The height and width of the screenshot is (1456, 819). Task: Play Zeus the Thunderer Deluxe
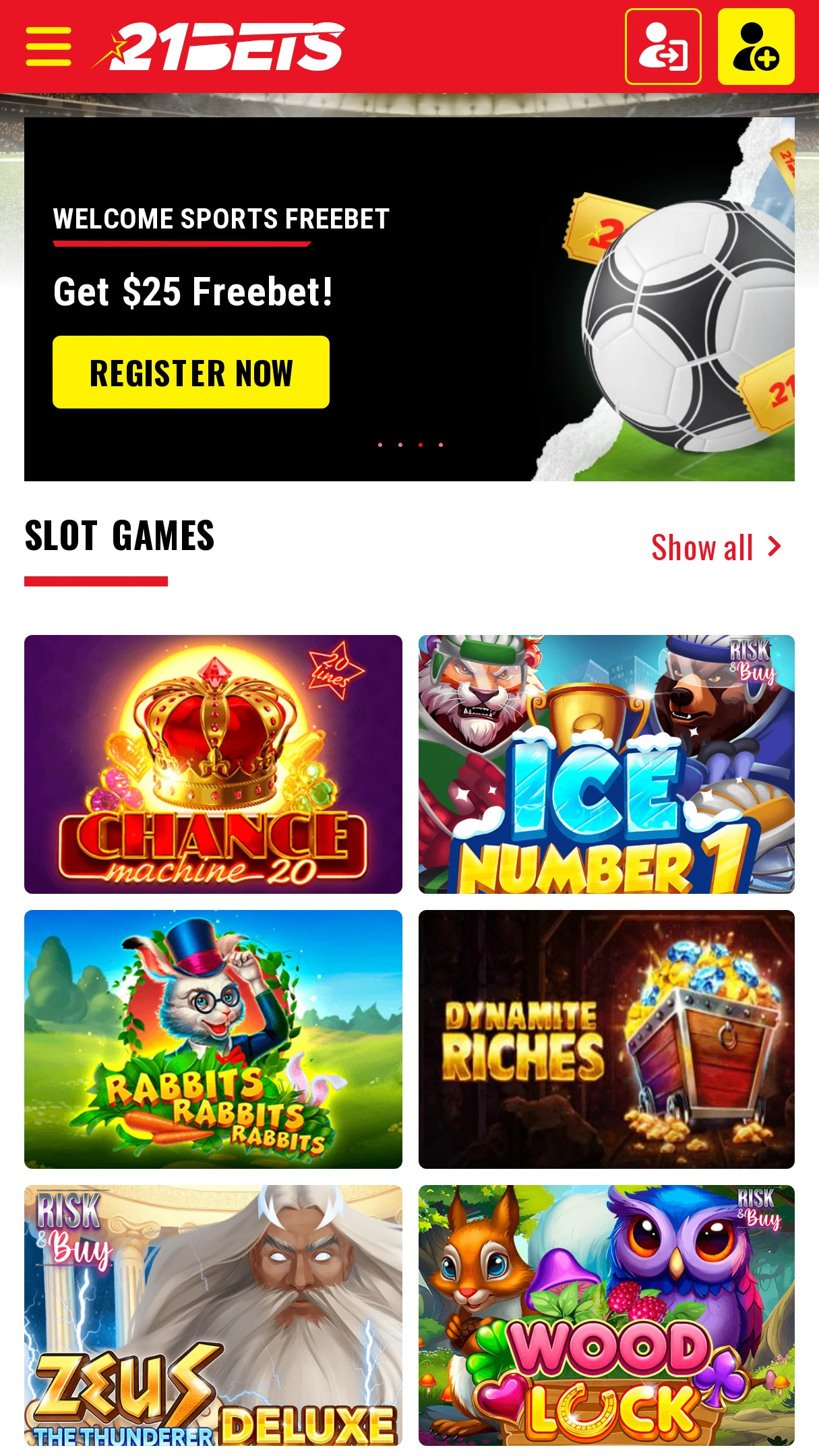point(213,1314)
